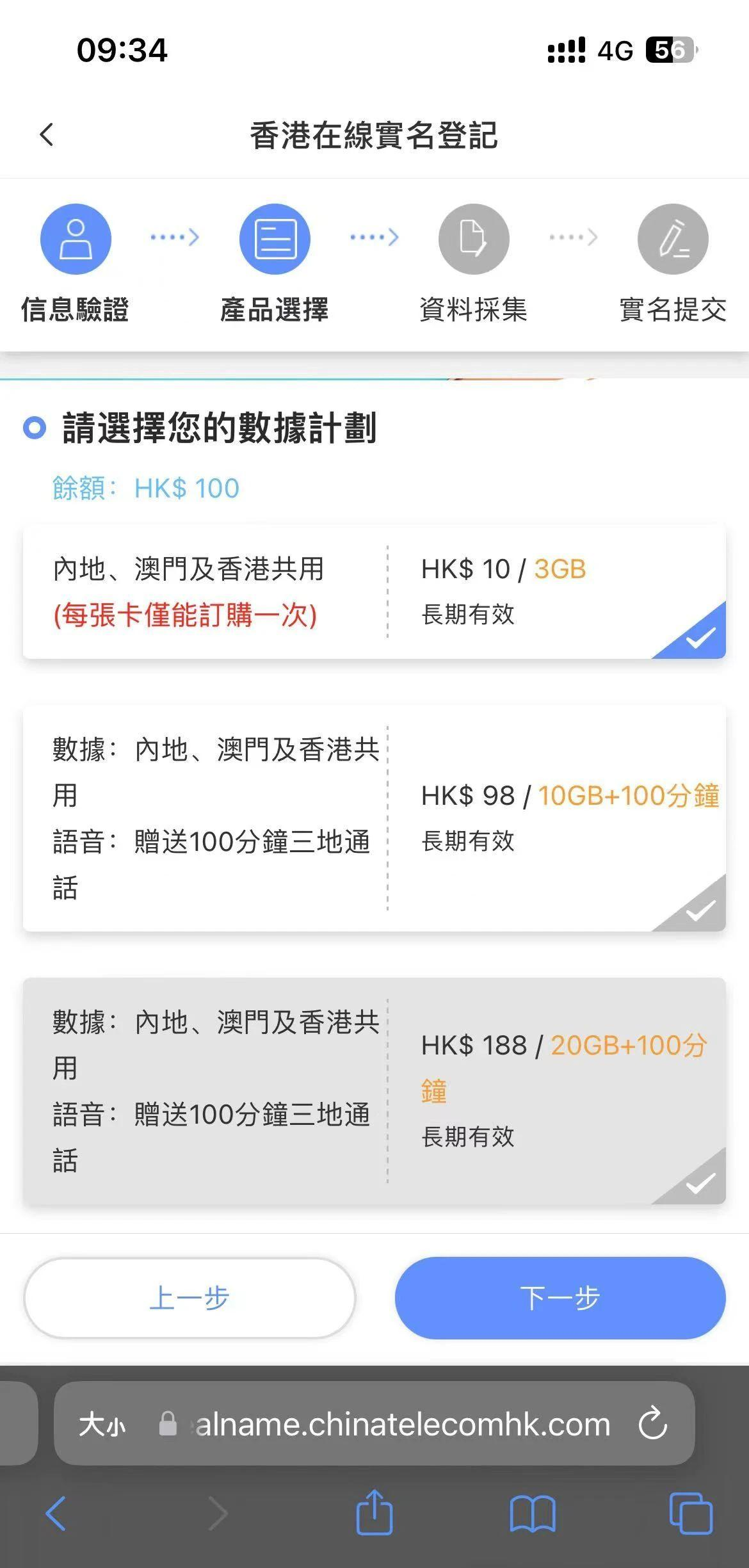Viewport: 749px width, 1568px height.
Task: Select the HK$ 10 / 3GB plan
Action: [x=374, y=592]
